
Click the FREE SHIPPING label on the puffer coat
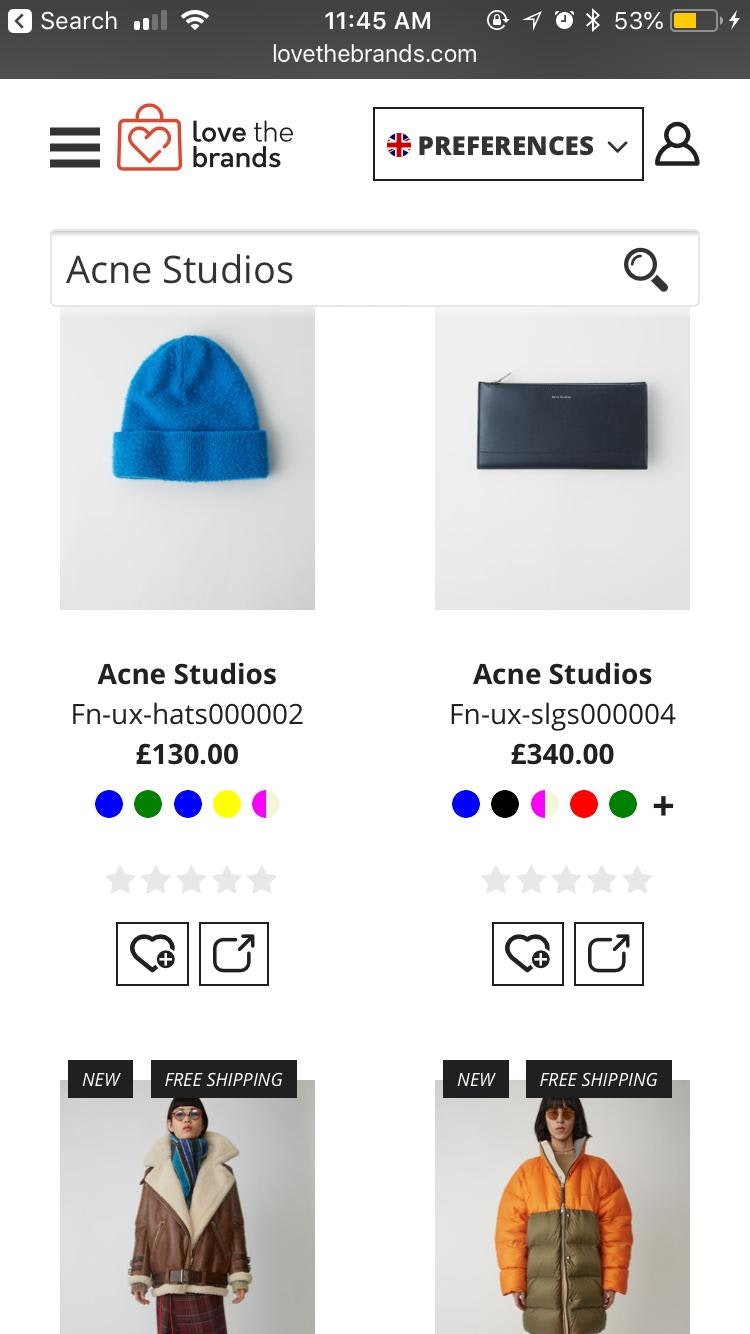598,1079
